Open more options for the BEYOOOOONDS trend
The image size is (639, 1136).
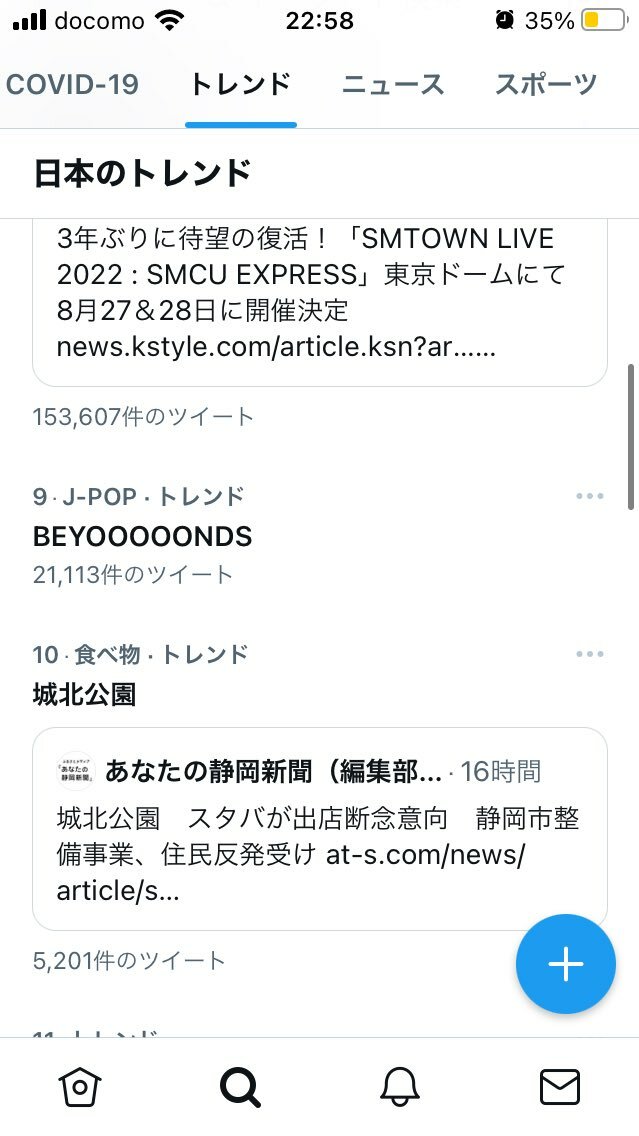590,497
